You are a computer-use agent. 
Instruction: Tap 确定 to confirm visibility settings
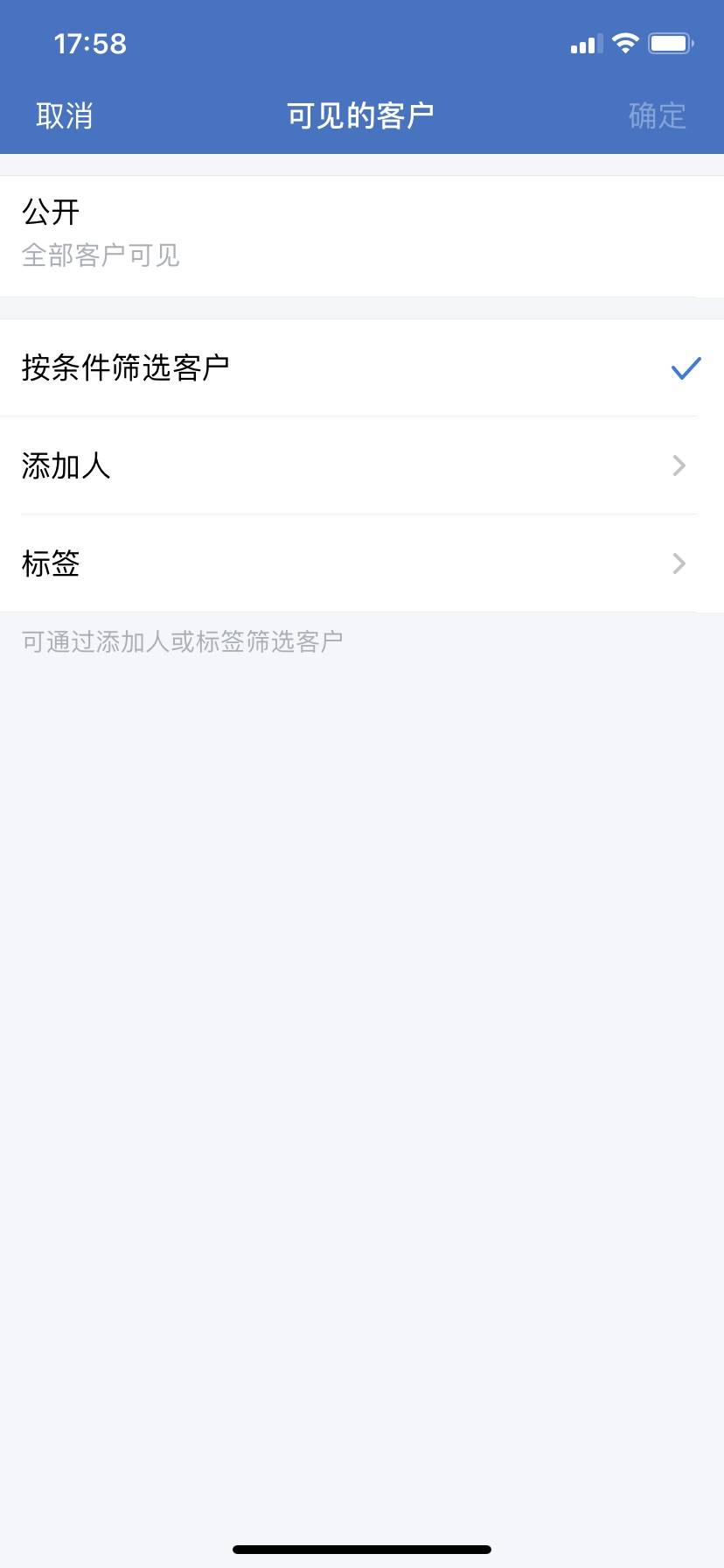pos(658,114)
